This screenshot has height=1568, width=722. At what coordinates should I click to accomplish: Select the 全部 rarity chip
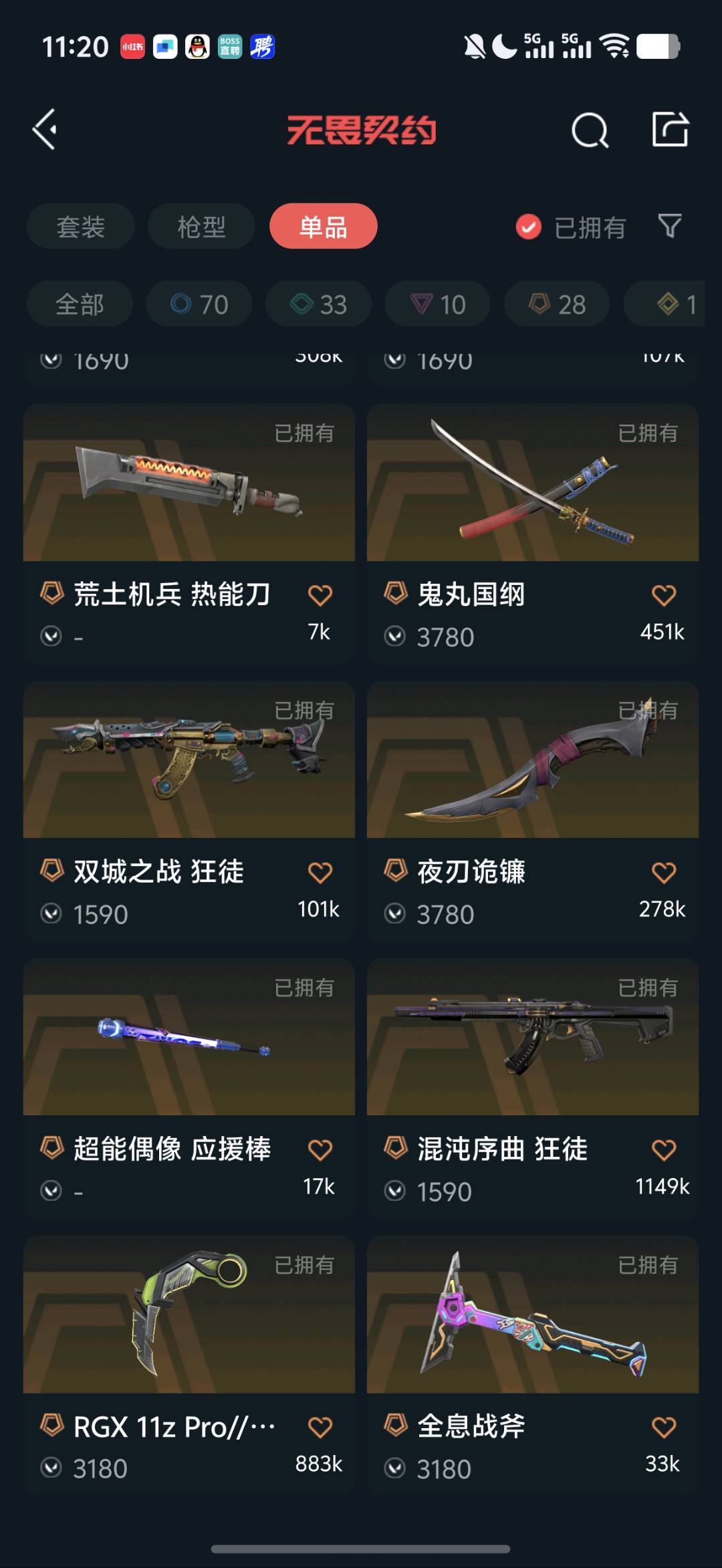pyautogui.click(x=80, y=304)
